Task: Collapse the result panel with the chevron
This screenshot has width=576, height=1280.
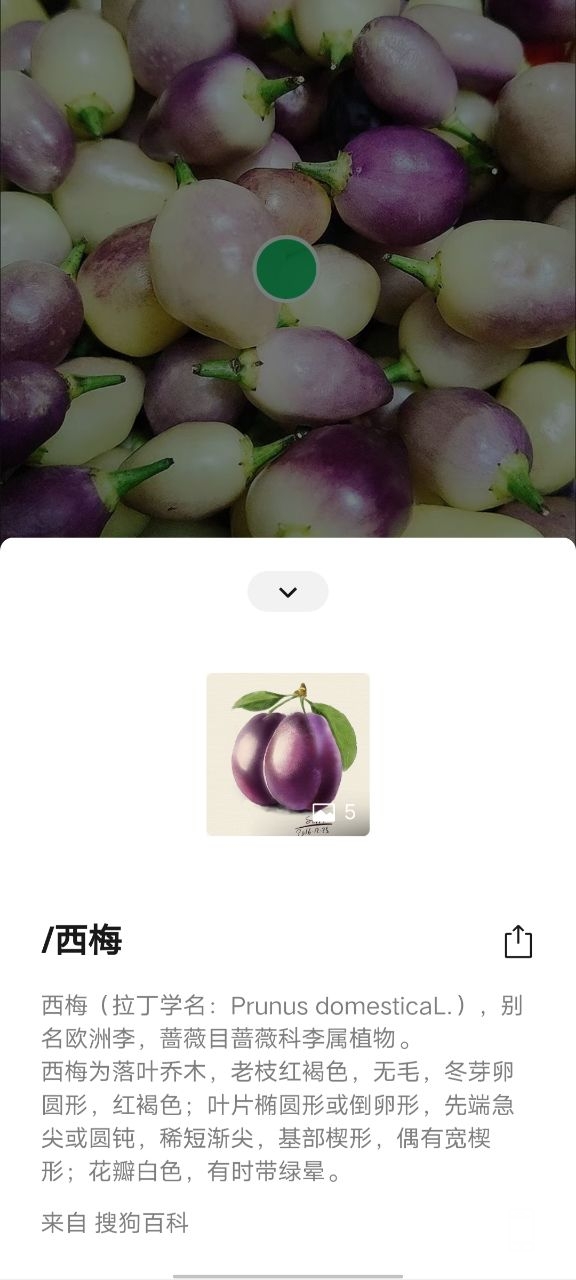Action: point(288,592)
